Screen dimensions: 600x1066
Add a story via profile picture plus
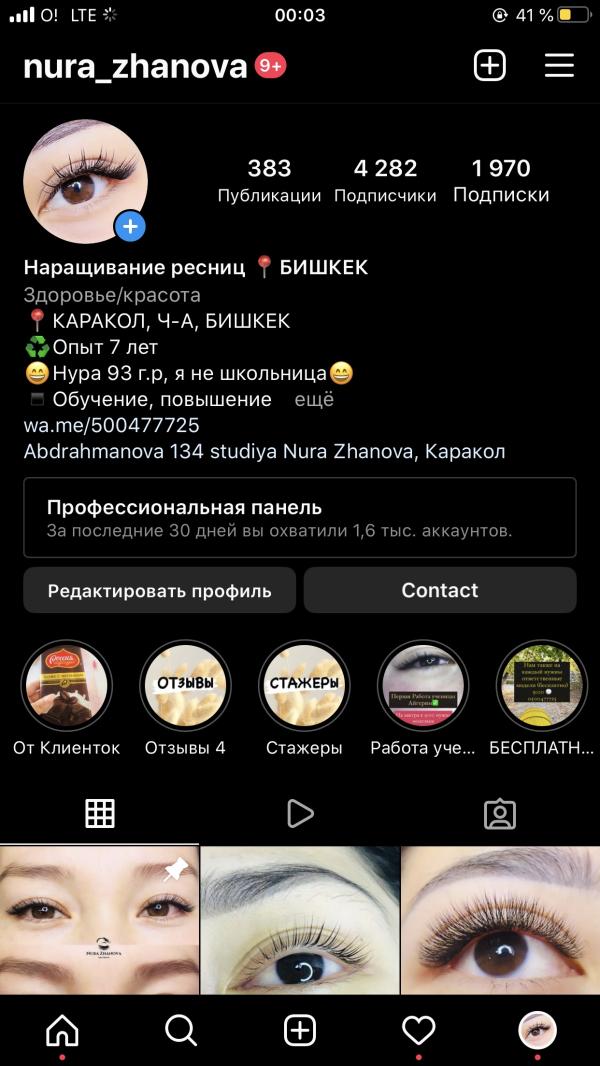click(130, 227)
